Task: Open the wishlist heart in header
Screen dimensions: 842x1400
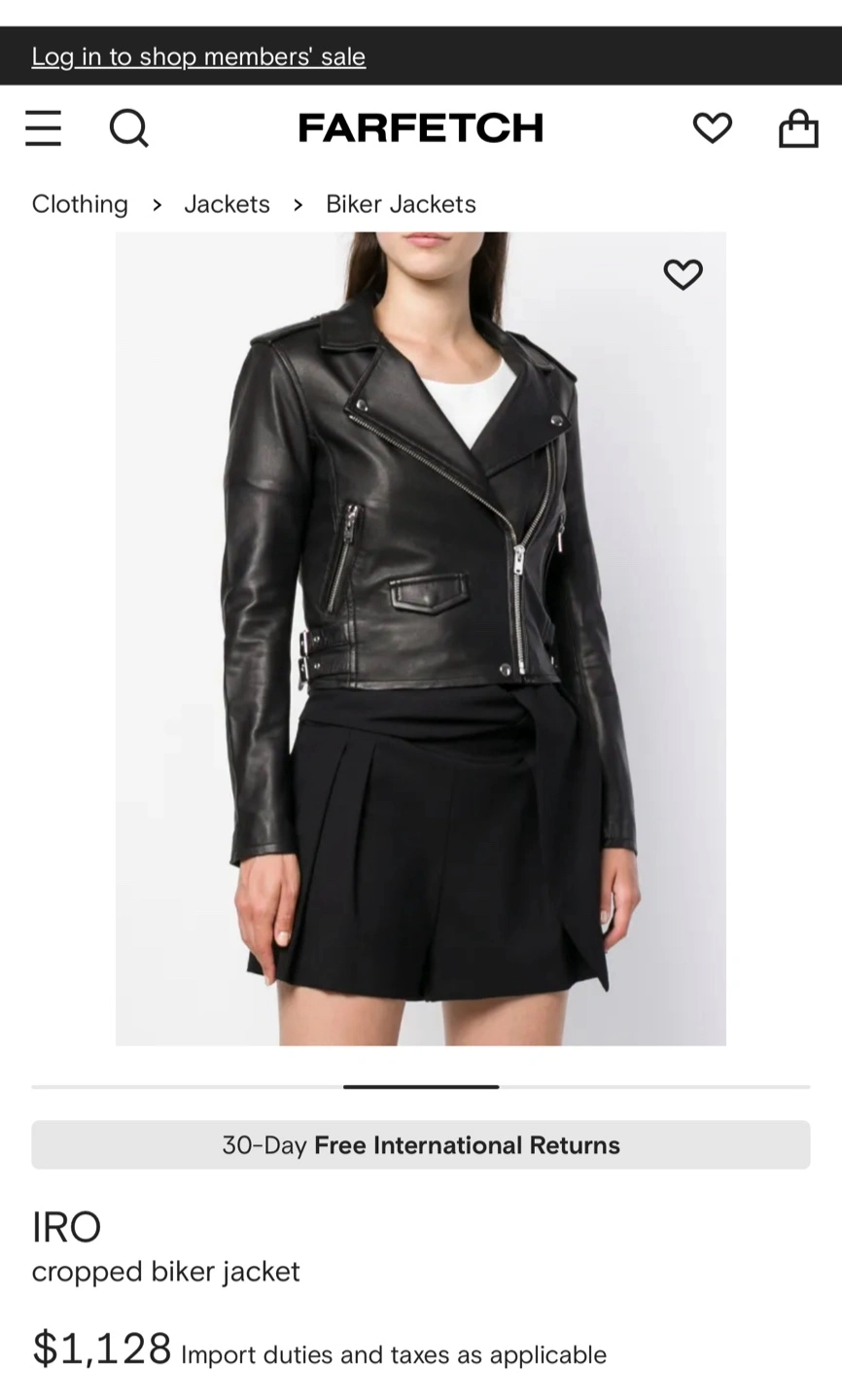Action: [x=712, y=128]
